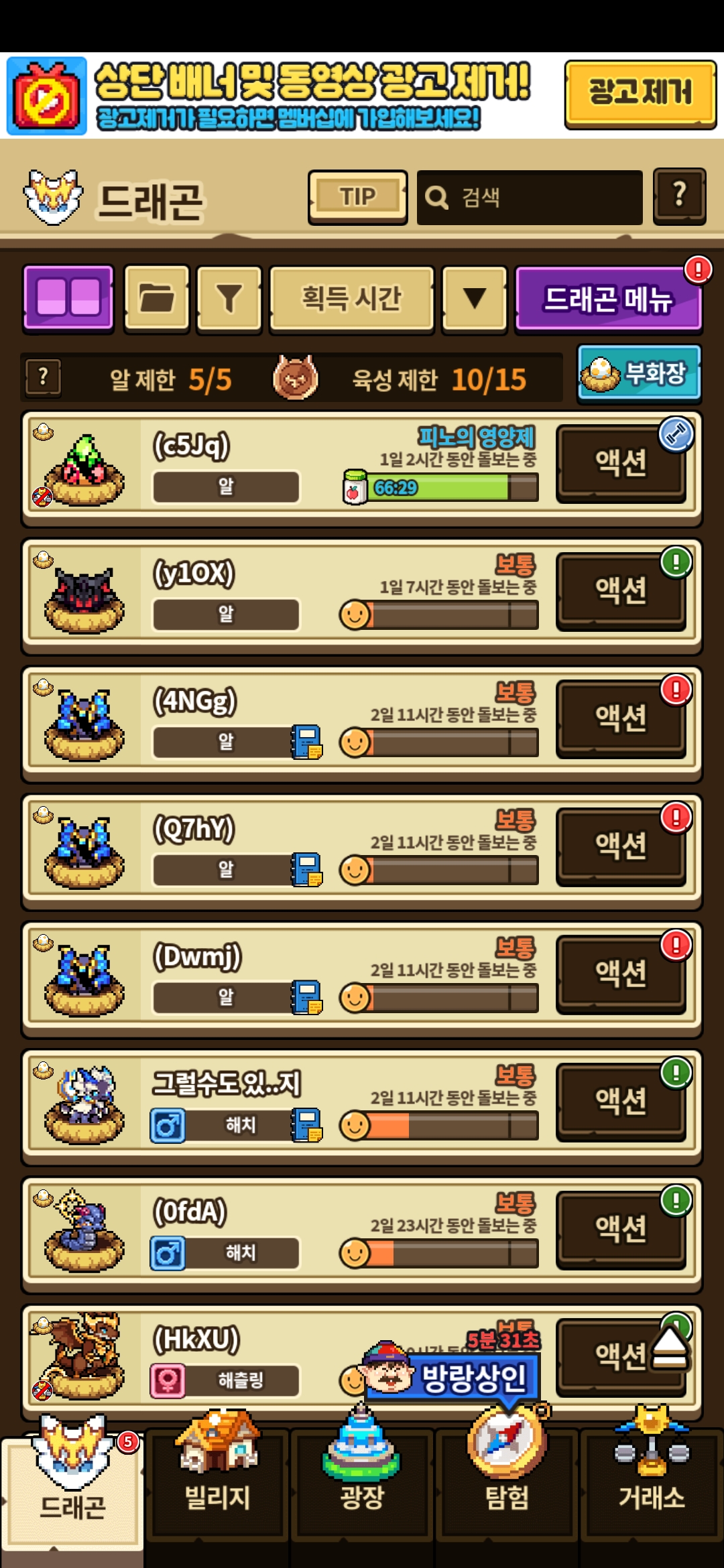724x1568 pixels.
Task: Open the filter funnel button
Action: point(229,298)
